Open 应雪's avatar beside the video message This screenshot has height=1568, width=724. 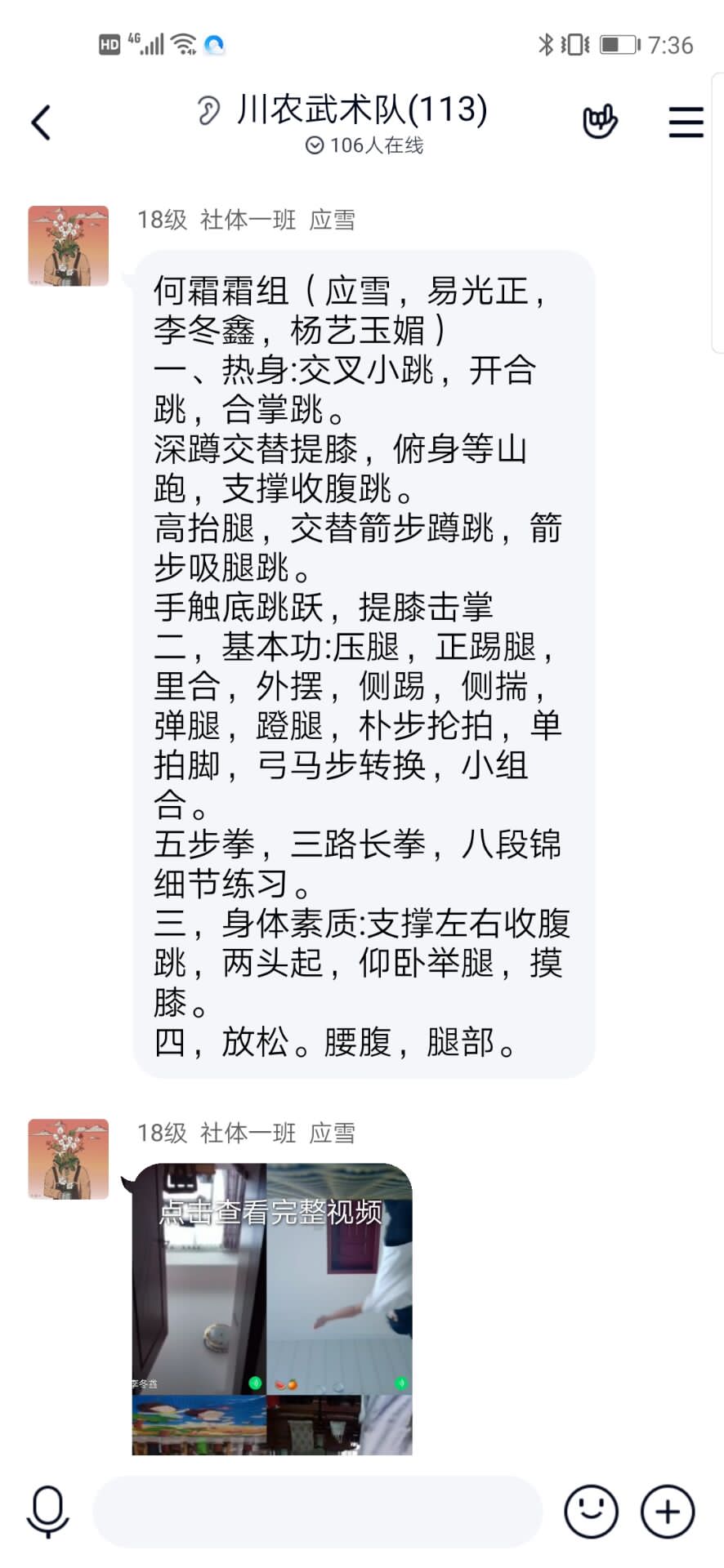pyautogui.click(x=69, y=1158)
